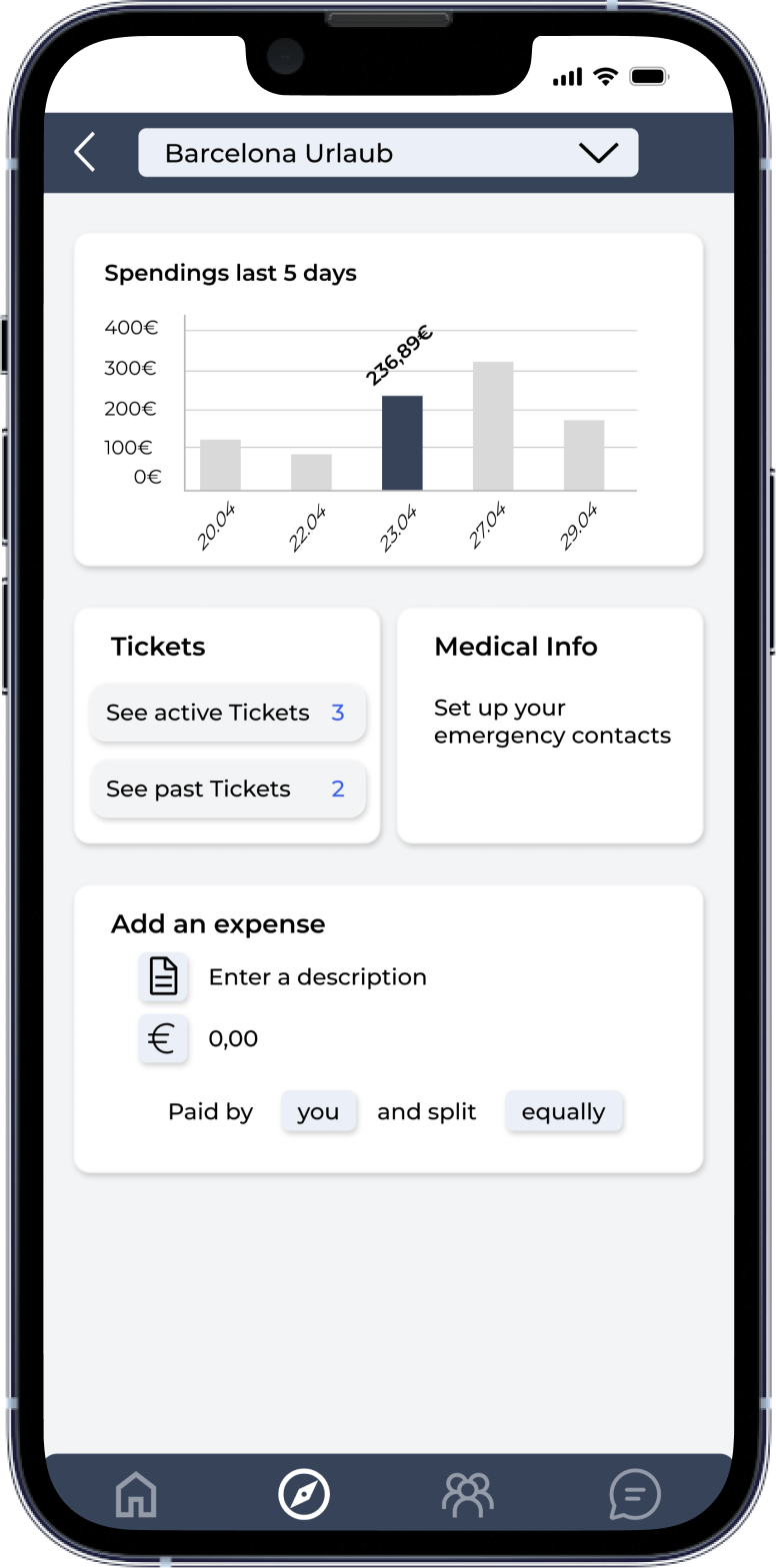
Task: Open the Medical Info card
Action: click(550, 726)
